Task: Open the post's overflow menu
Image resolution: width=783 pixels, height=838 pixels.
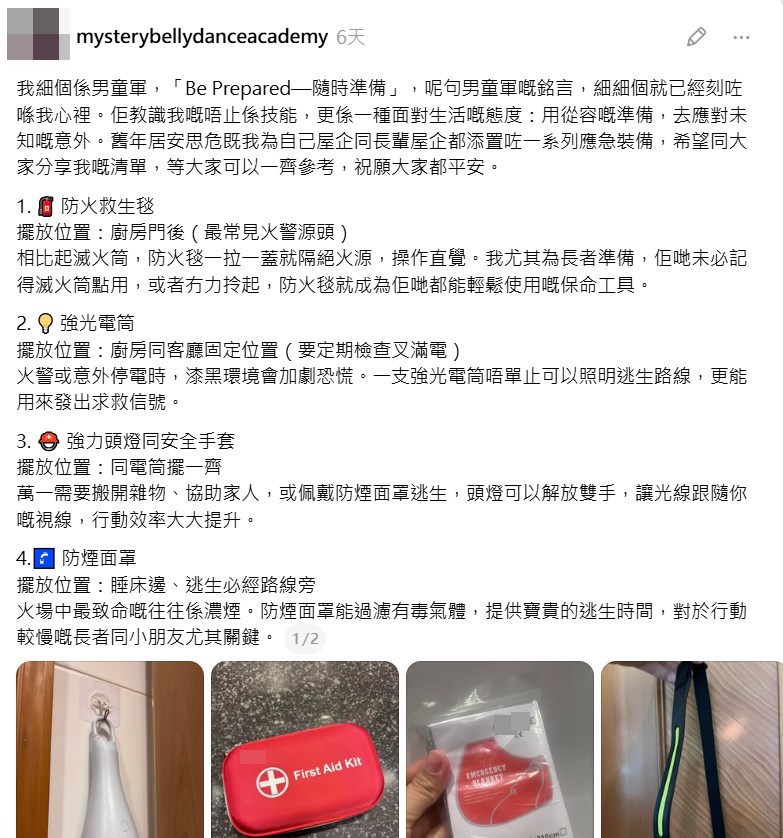Action: coord(741,38)
